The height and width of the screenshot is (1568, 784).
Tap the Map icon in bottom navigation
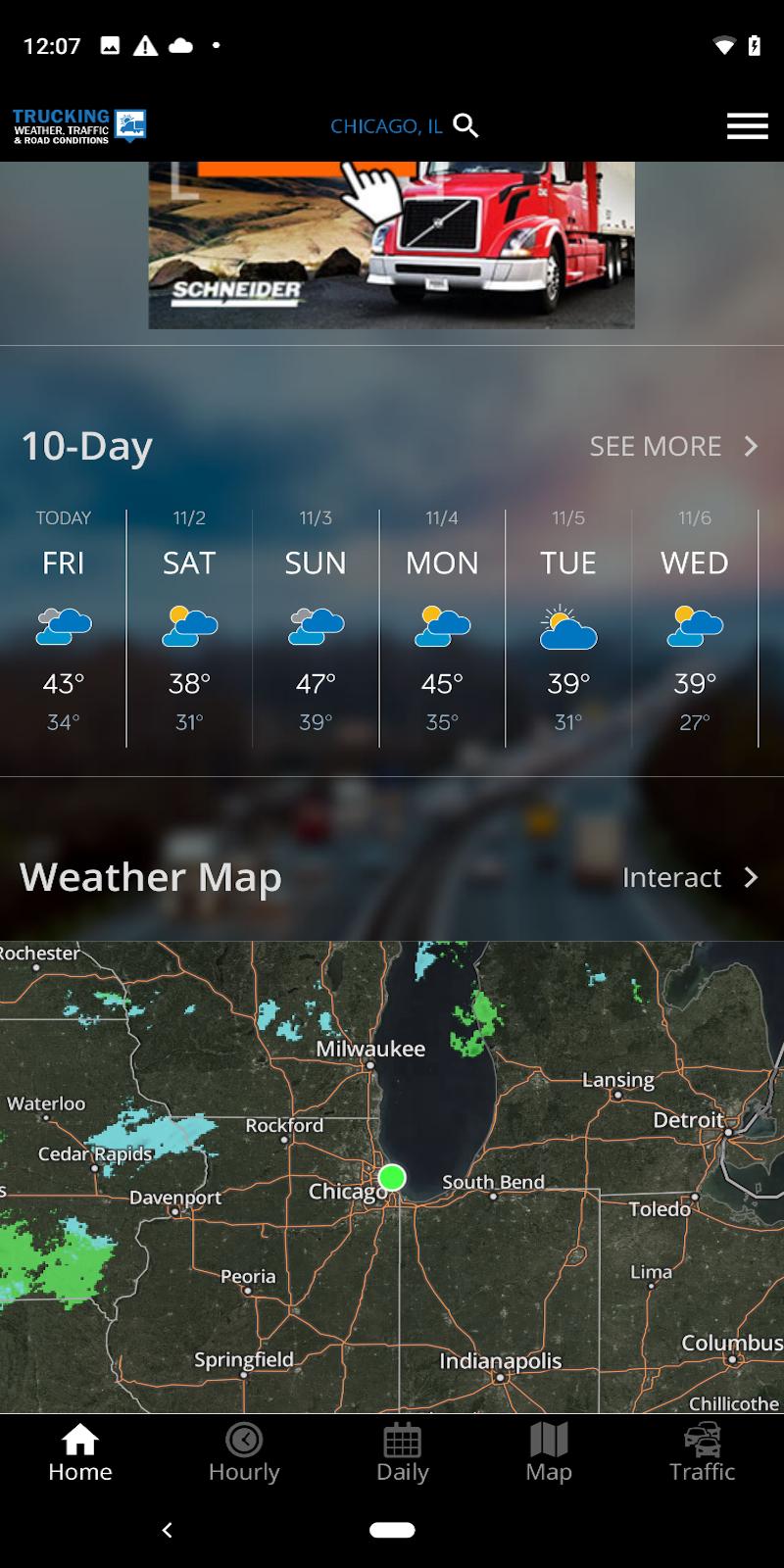coord(548,1441)
